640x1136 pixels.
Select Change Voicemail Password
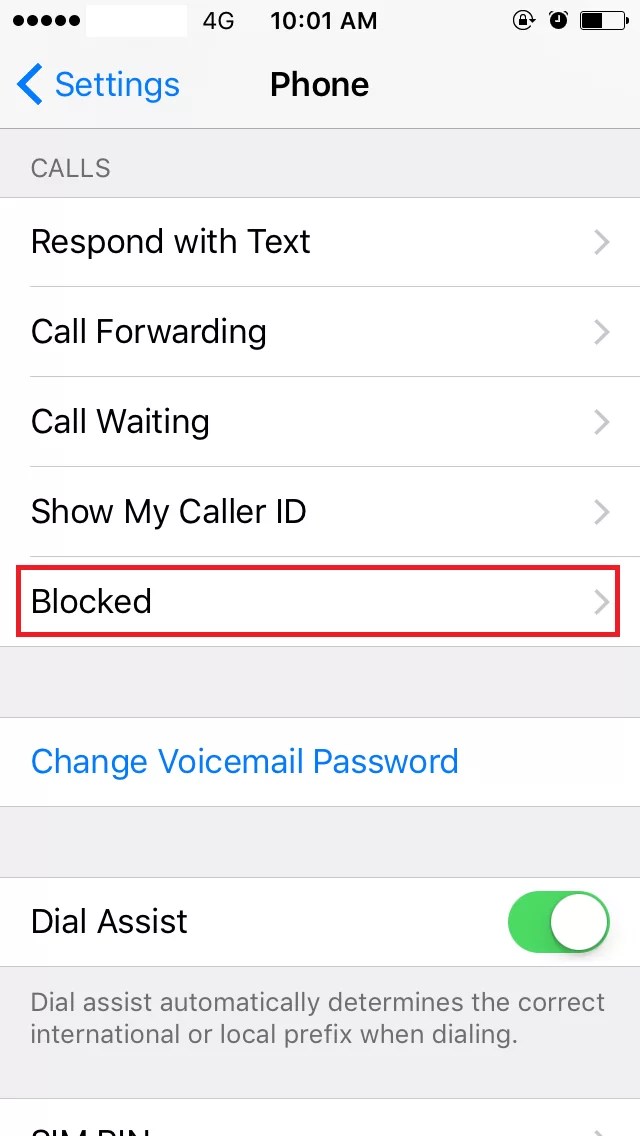coord(245,762)
